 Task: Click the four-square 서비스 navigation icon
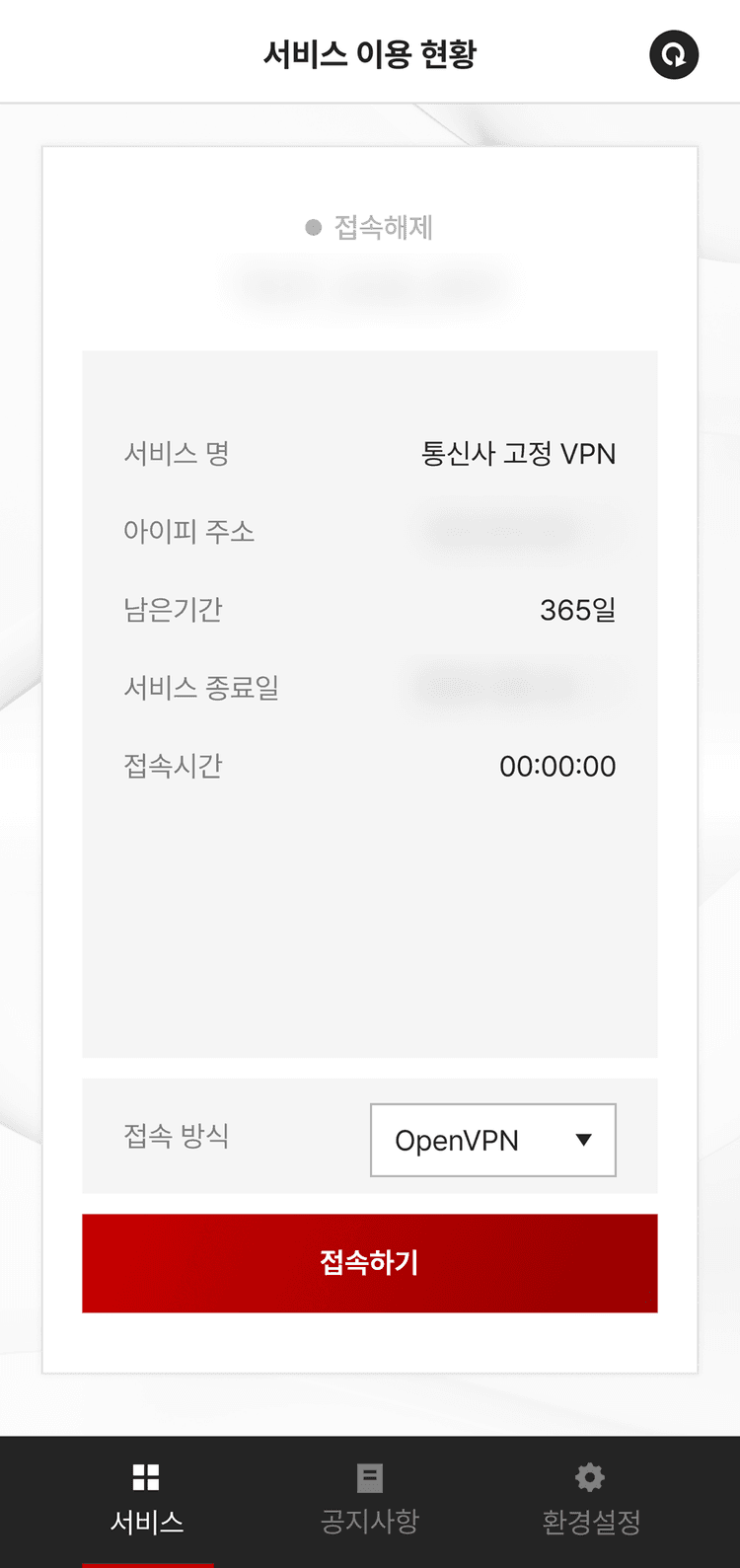147,1477
